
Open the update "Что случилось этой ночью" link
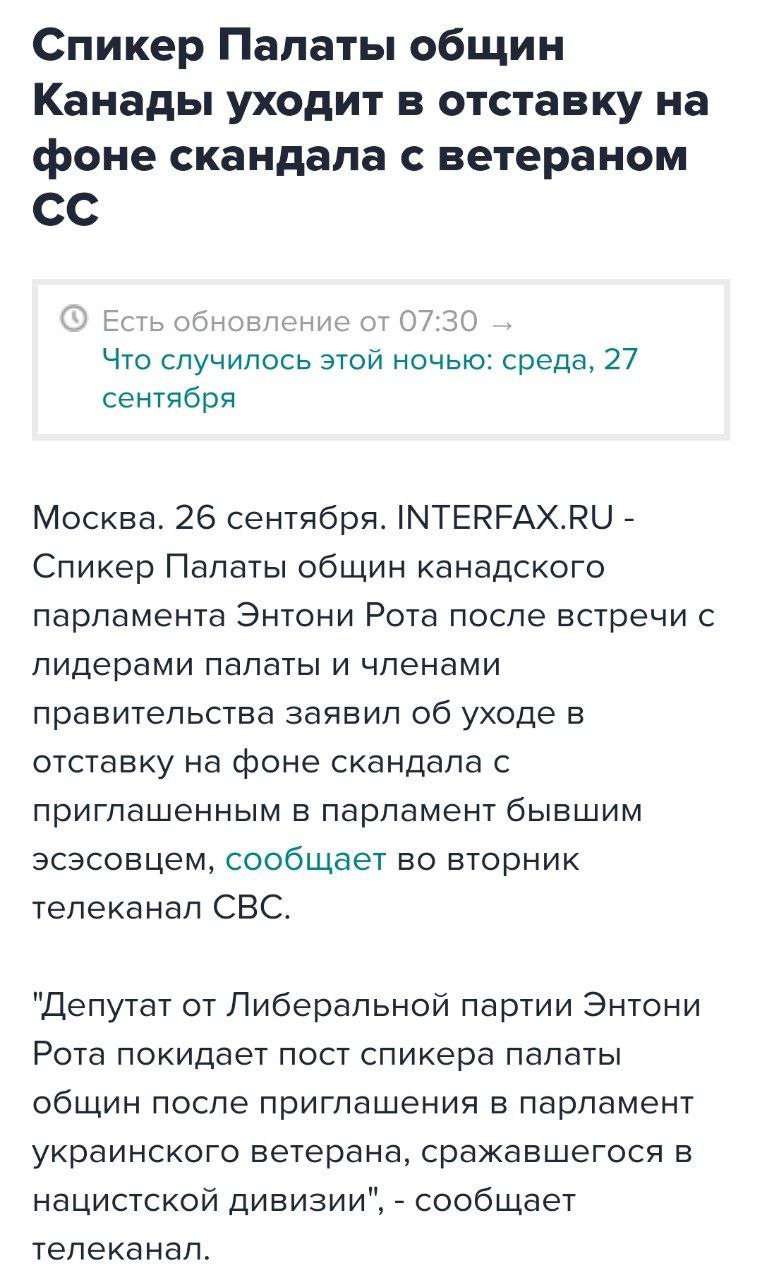[x=369, y=378]
